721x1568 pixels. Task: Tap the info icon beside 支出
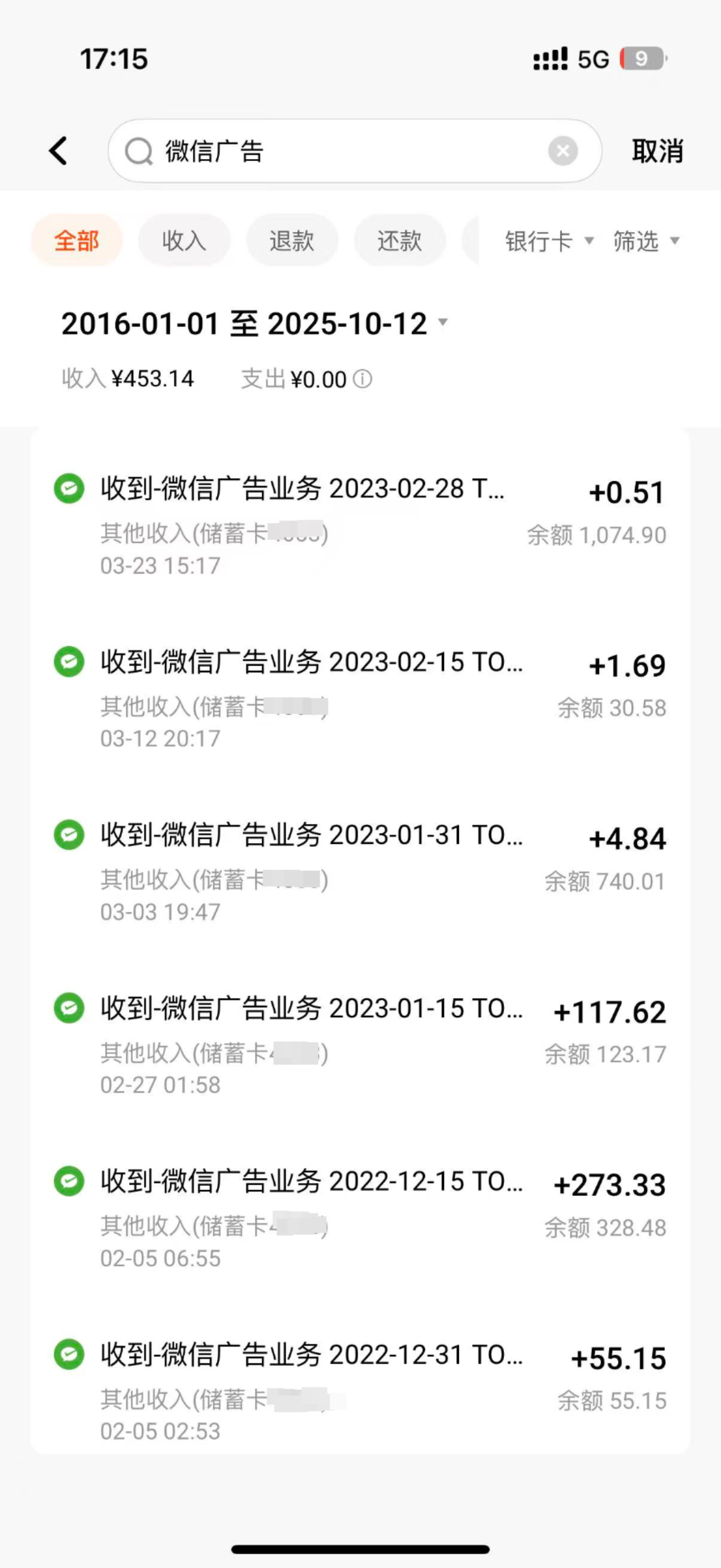(363, 379)
